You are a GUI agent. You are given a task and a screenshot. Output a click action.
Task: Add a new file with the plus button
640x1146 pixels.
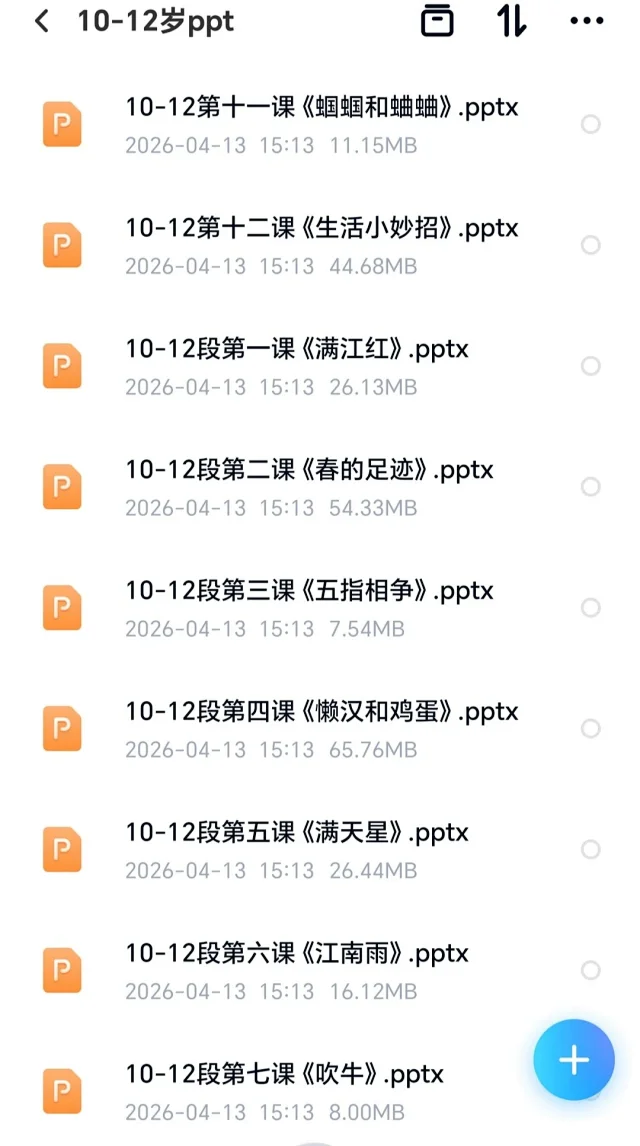click(573, 1060)
